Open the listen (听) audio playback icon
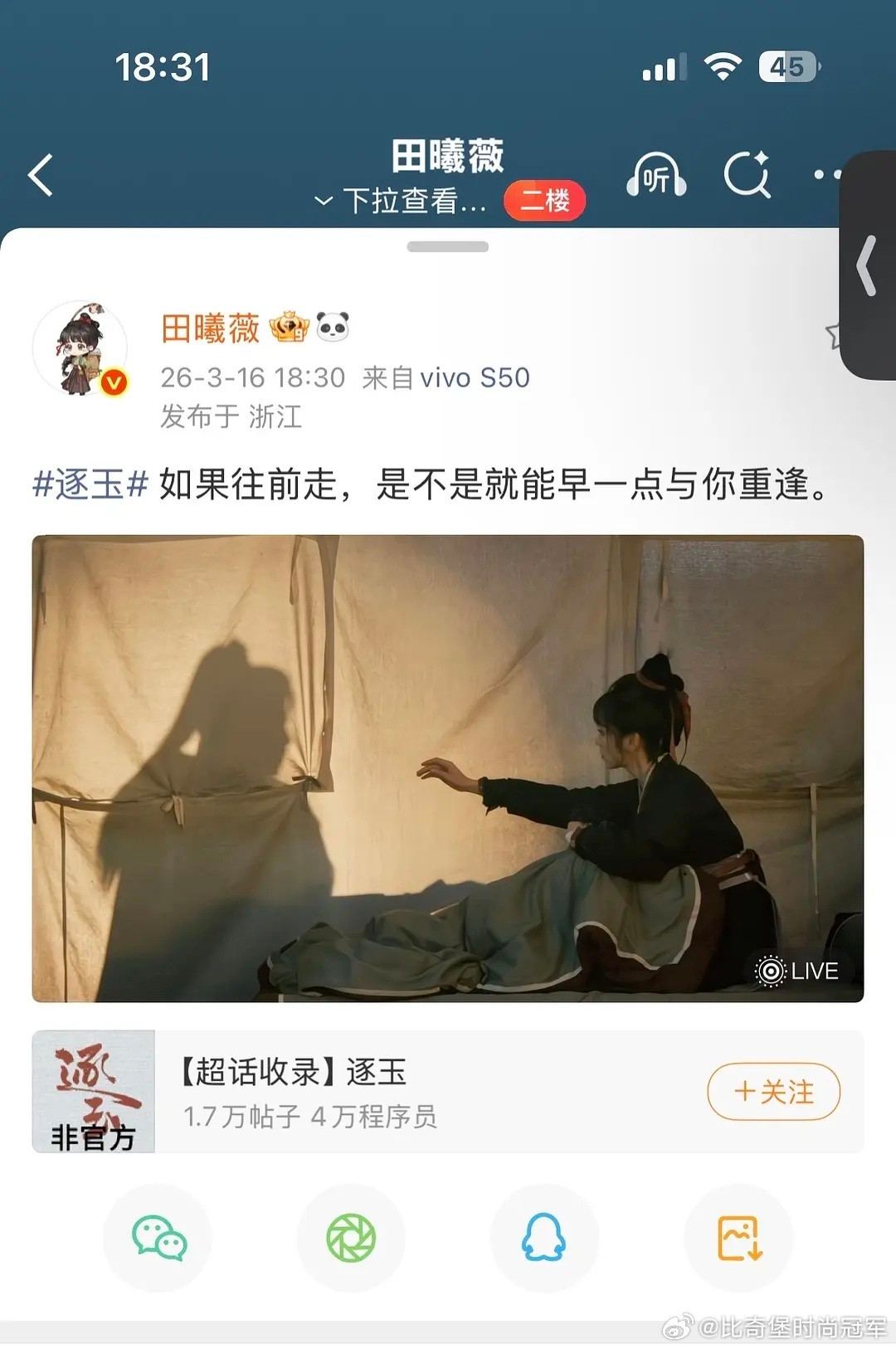 [x=655, y=173]
